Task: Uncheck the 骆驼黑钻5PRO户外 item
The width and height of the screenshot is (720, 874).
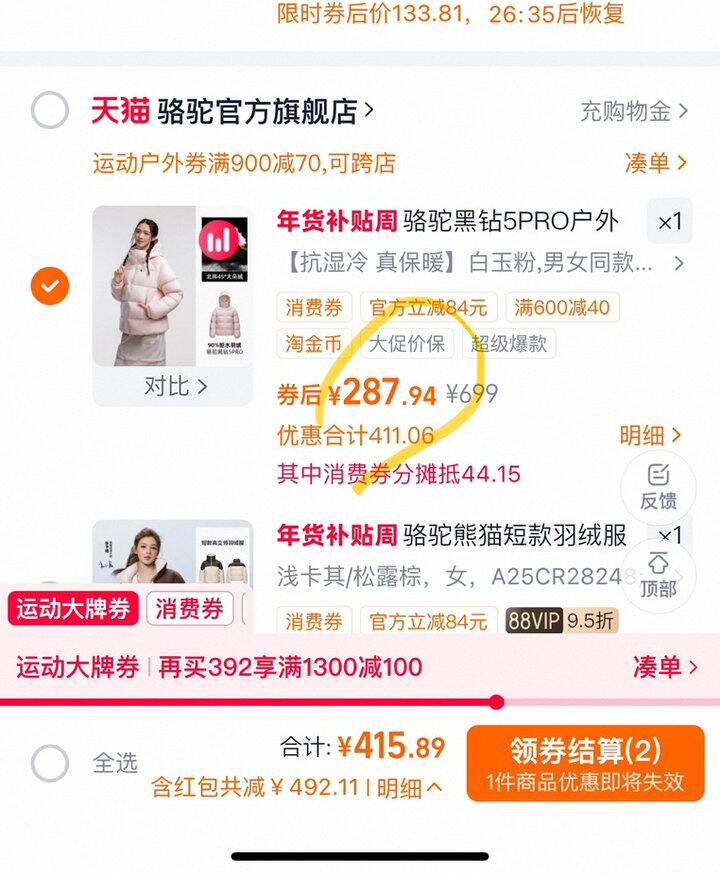Action: (50, 286)
